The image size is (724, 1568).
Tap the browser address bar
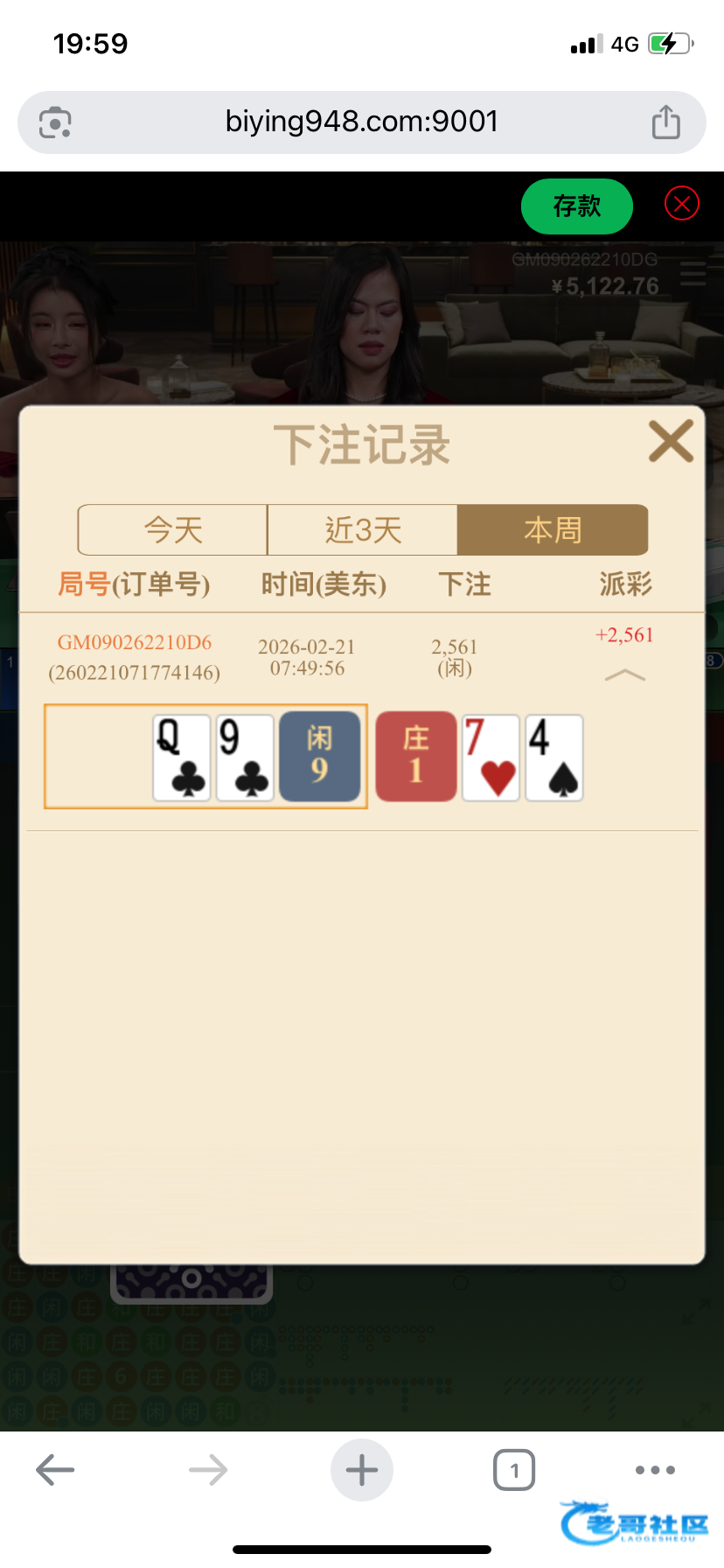point(362,122)
